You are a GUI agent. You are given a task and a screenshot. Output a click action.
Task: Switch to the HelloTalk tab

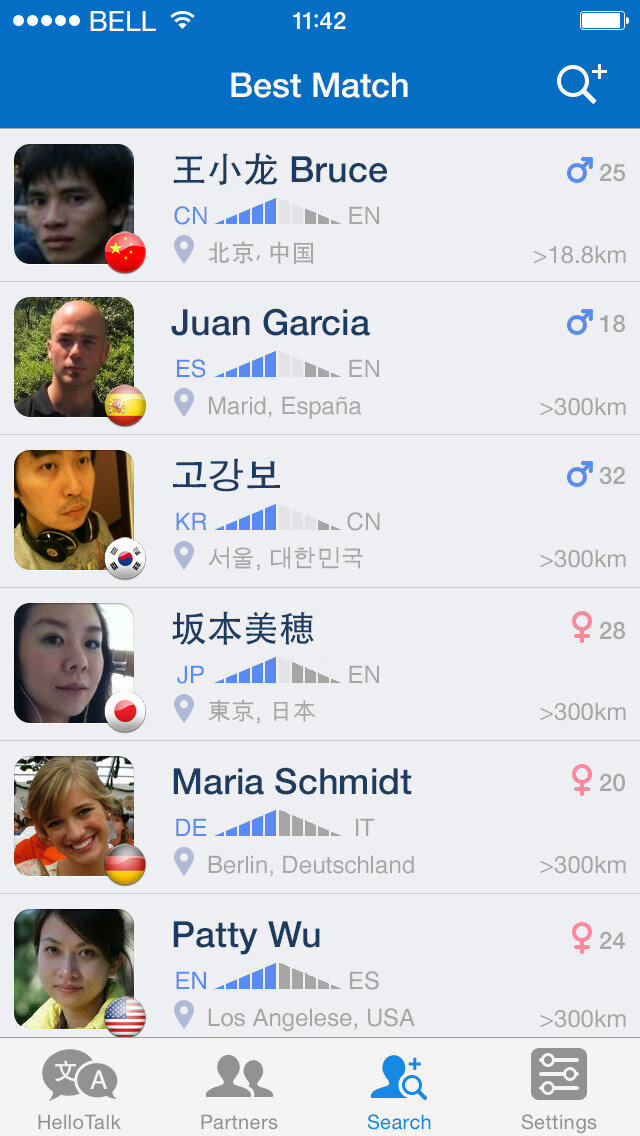[80, 1088]
